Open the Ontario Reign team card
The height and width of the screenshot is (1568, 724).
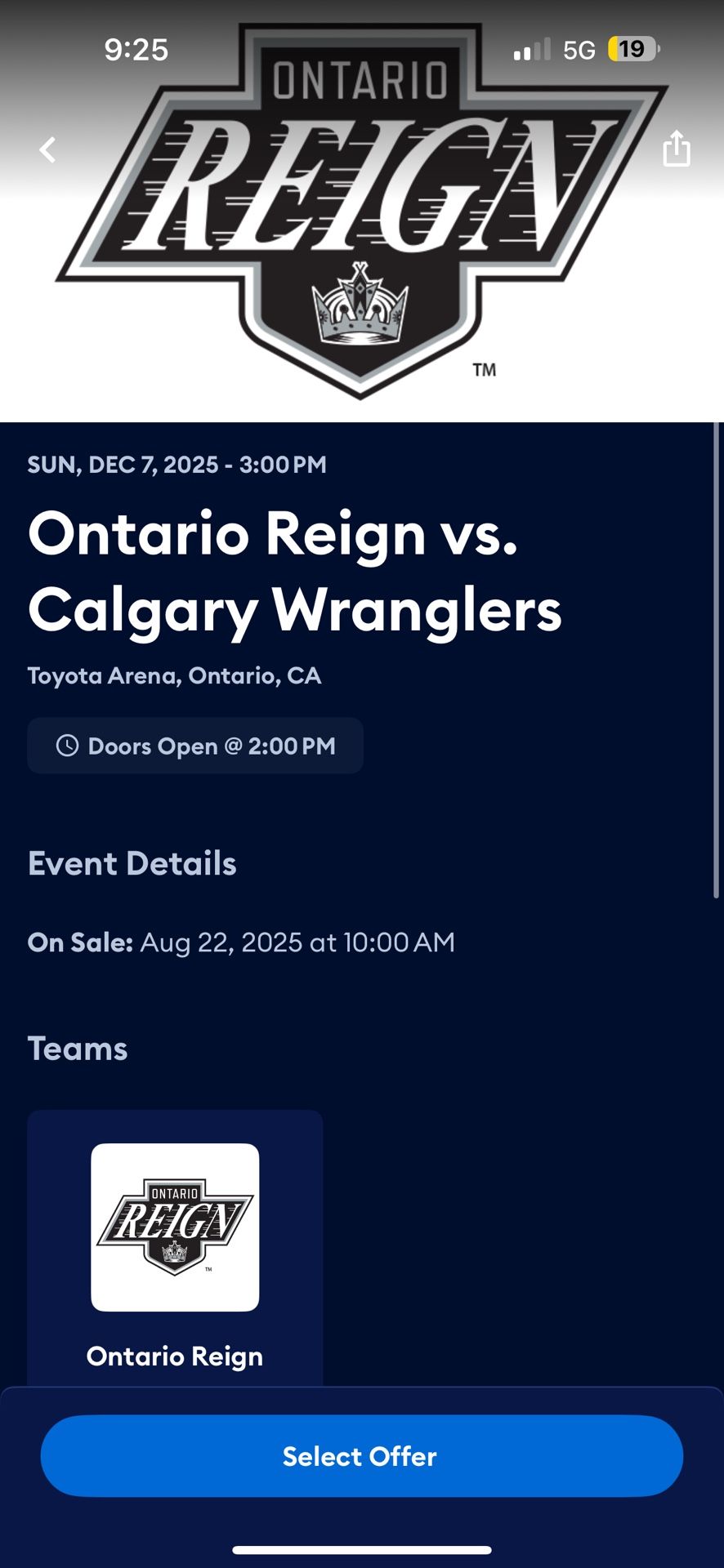pyautogui.click(x=174, y=1249)
